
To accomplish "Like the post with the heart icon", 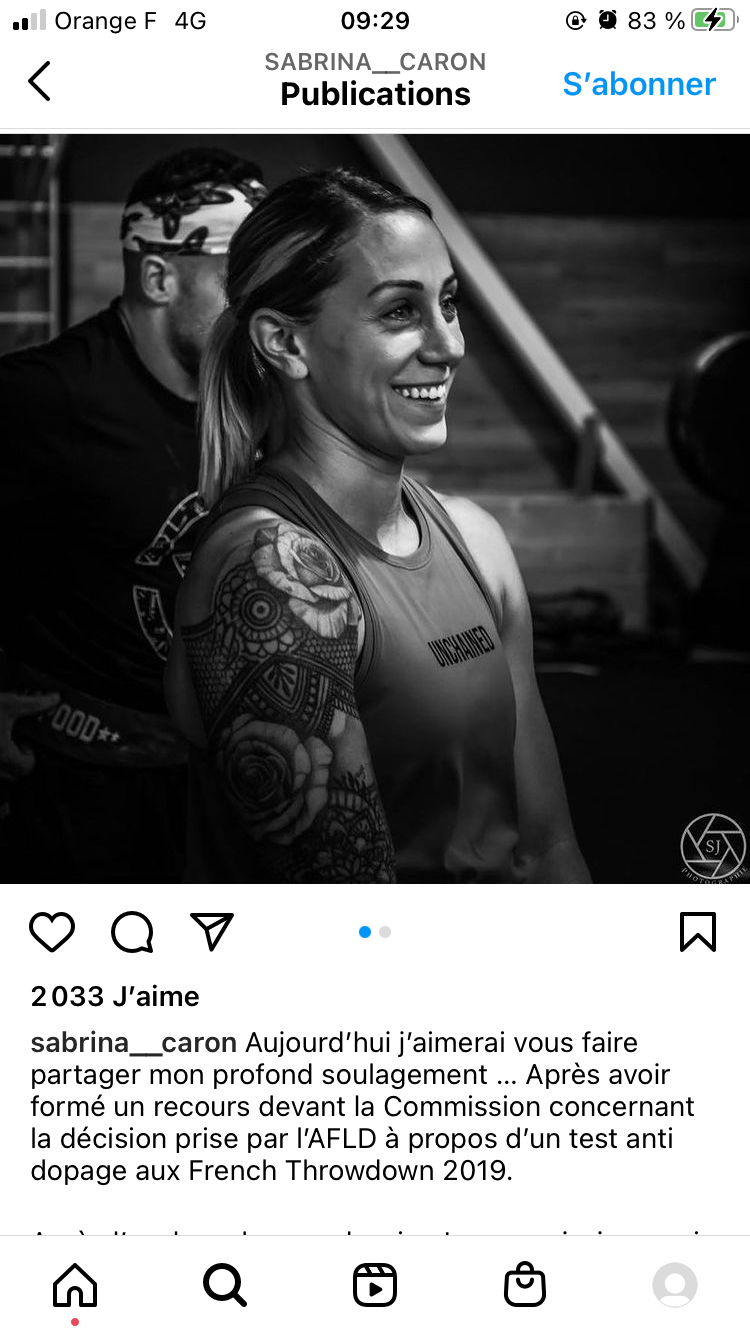I will coord(52,932).
